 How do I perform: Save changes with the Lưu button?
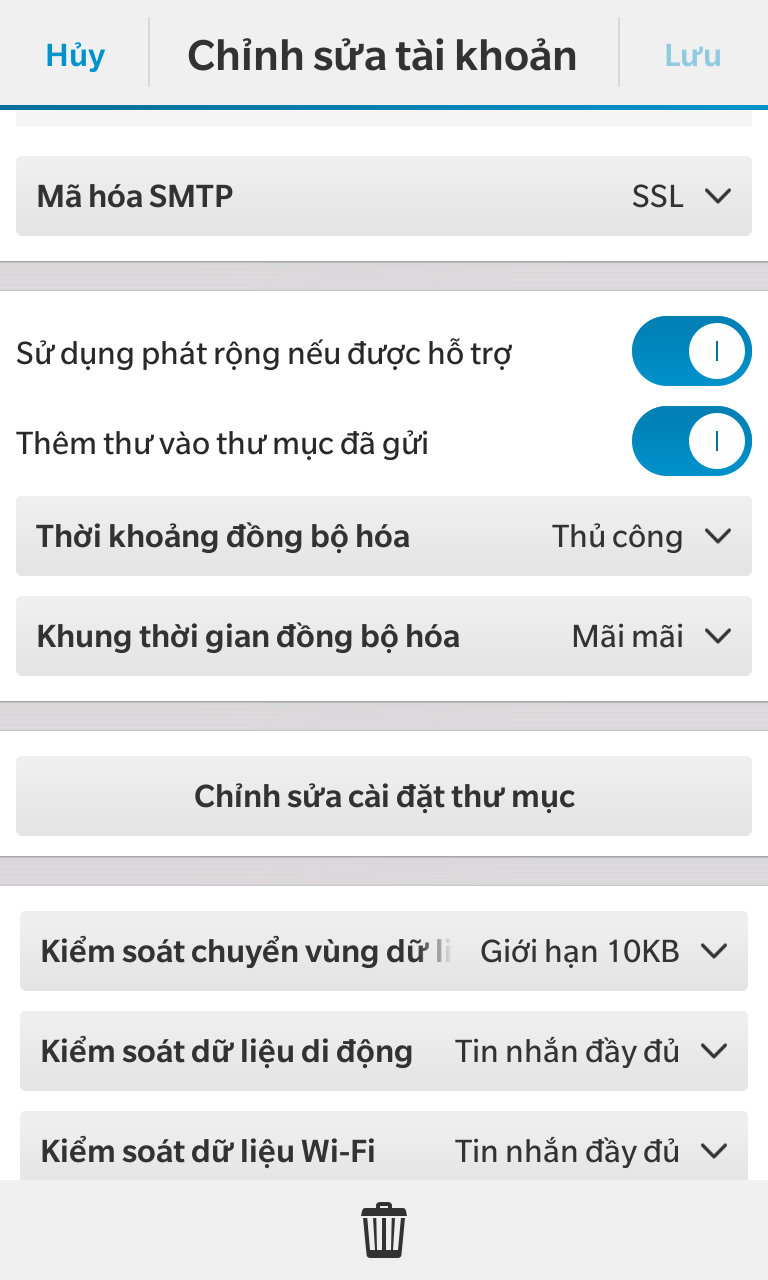(x=693, y=55)
